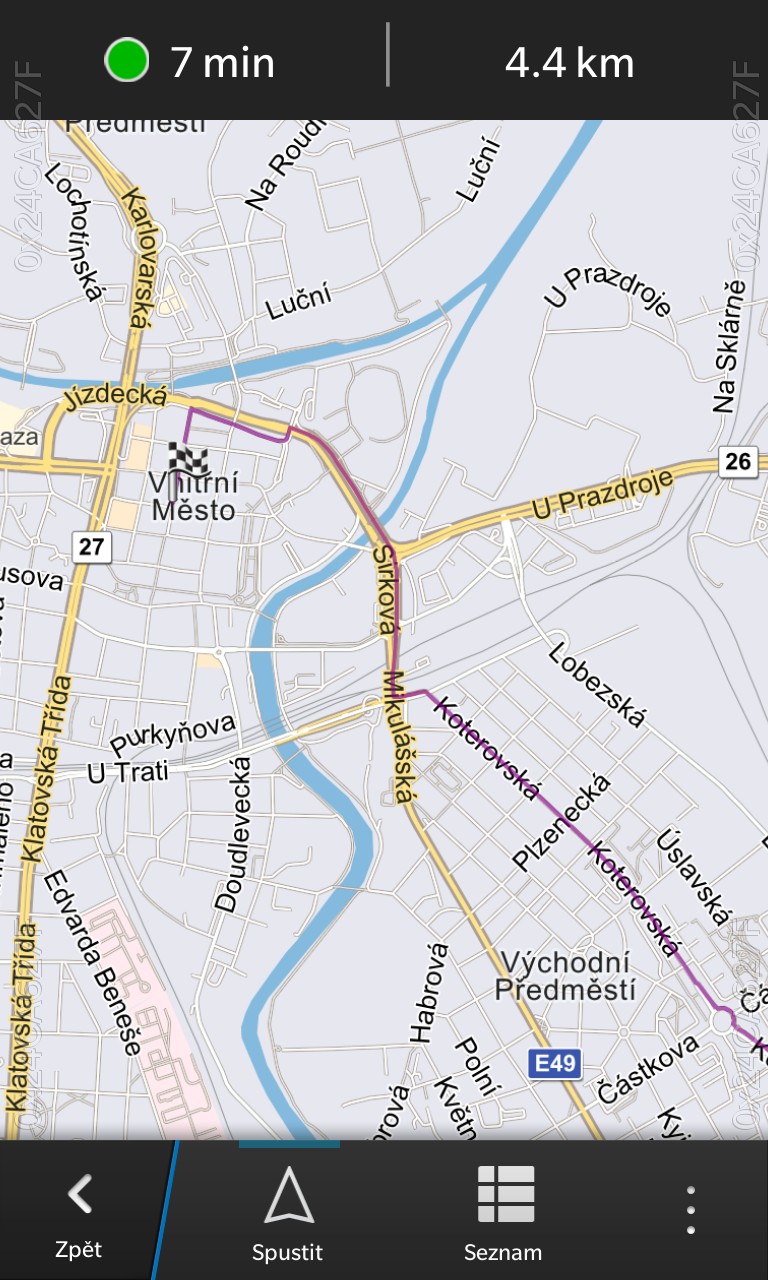Go back with the Zpět button
This screenshot has width=768, height=1280.
click(x=78, y=1212)
